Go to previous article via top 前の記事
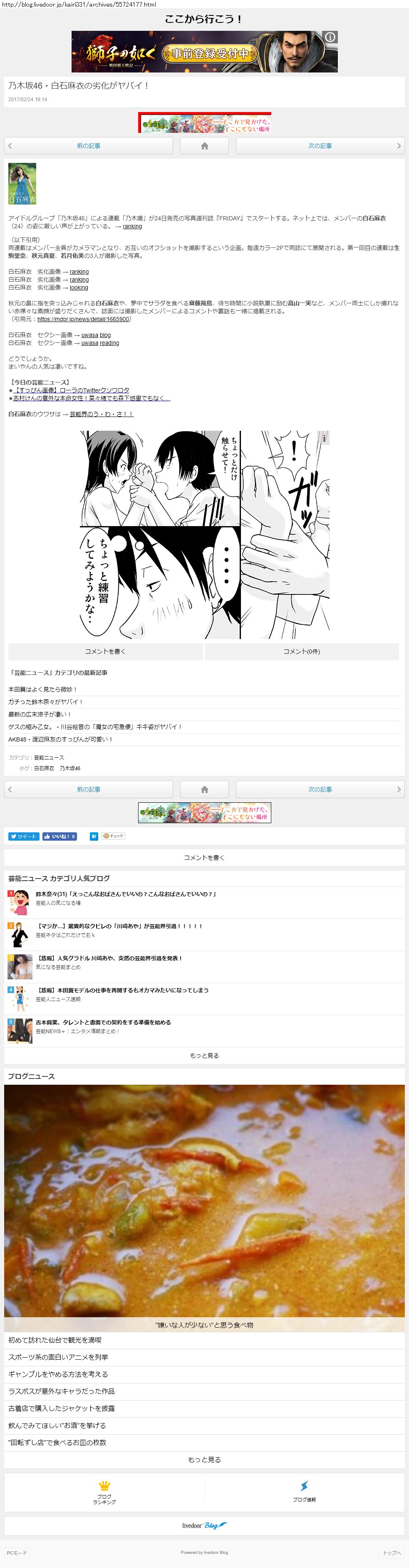 [89, 146]
